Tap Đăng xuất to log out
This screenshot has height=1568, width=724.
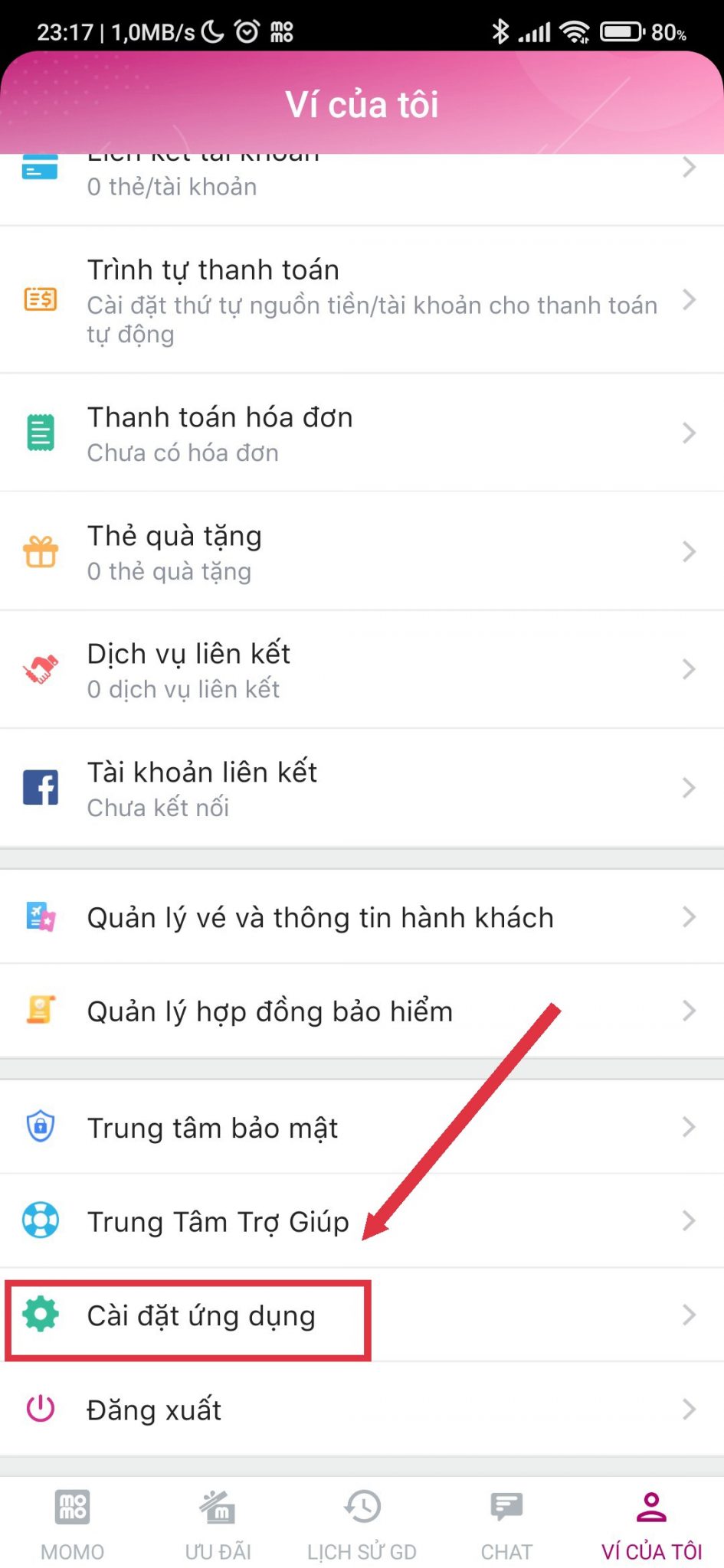pos(362,1410)
